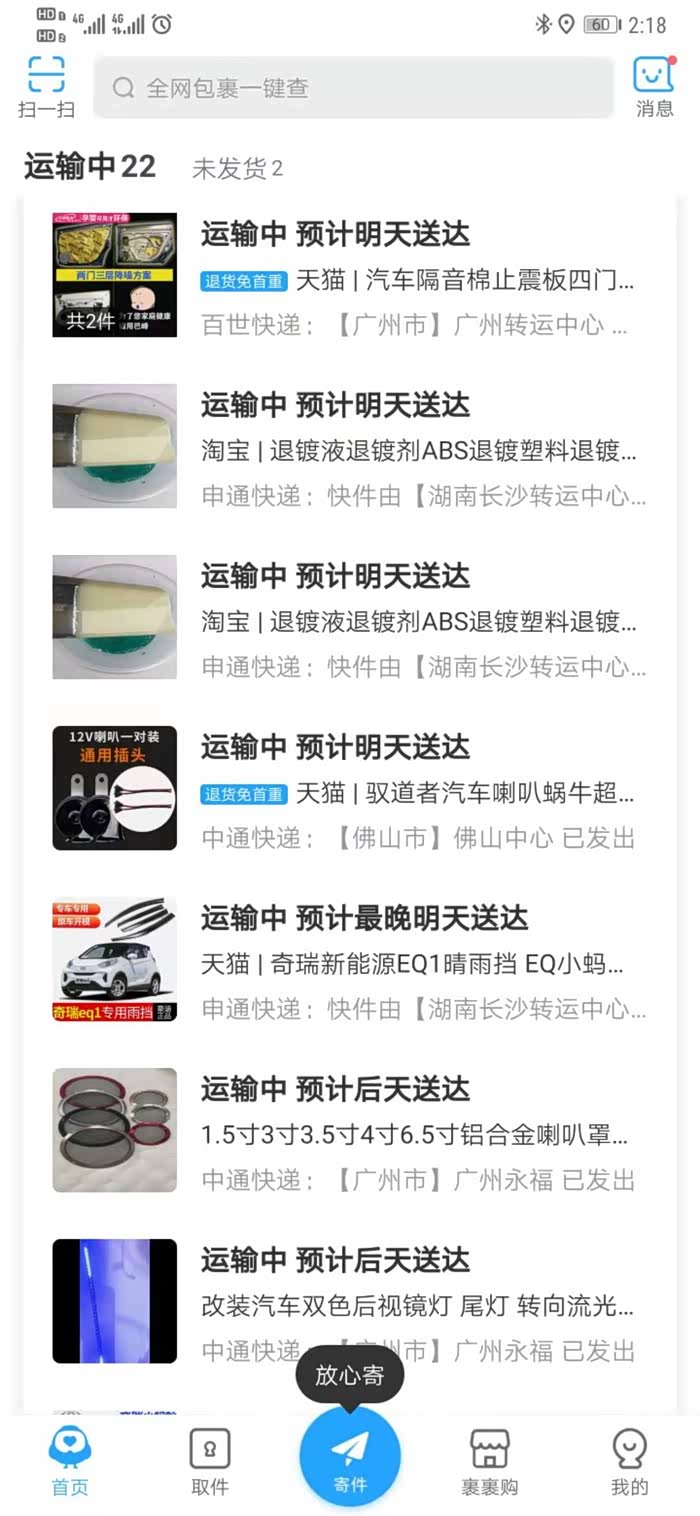Screen dimensions: 700x1516
Task: Open the 改装汽车双色后视镜灯 package
Action: (350, 1302)
